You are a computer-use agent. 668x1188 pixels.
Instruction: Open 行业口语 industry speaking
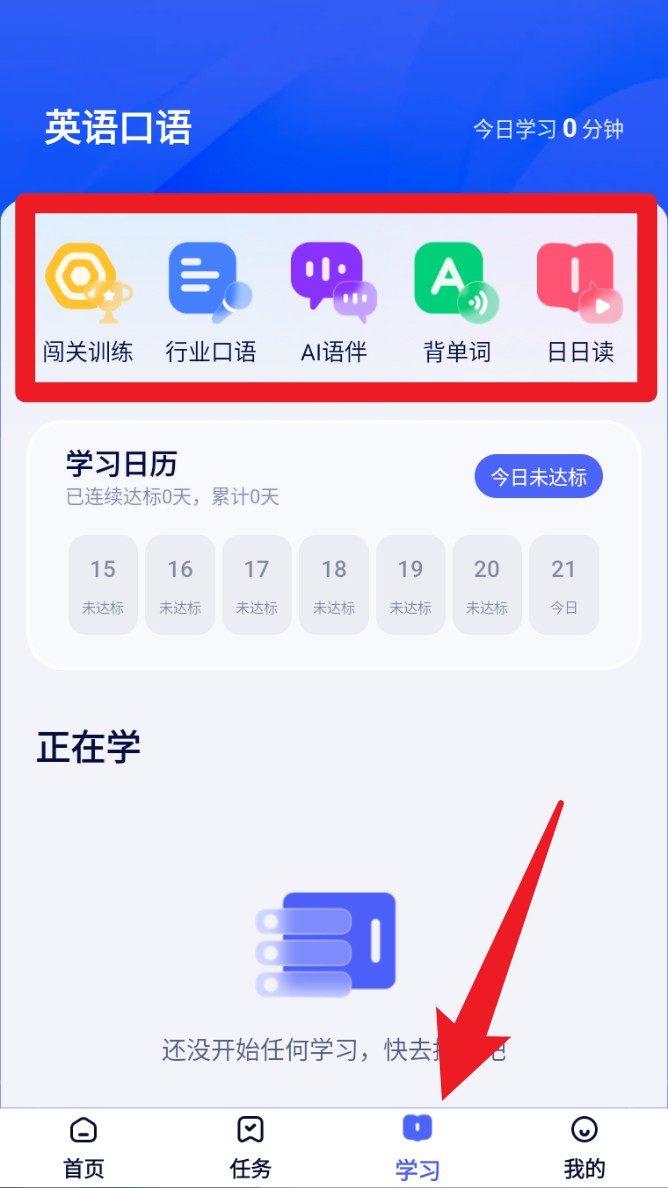(x=210, y=300)
